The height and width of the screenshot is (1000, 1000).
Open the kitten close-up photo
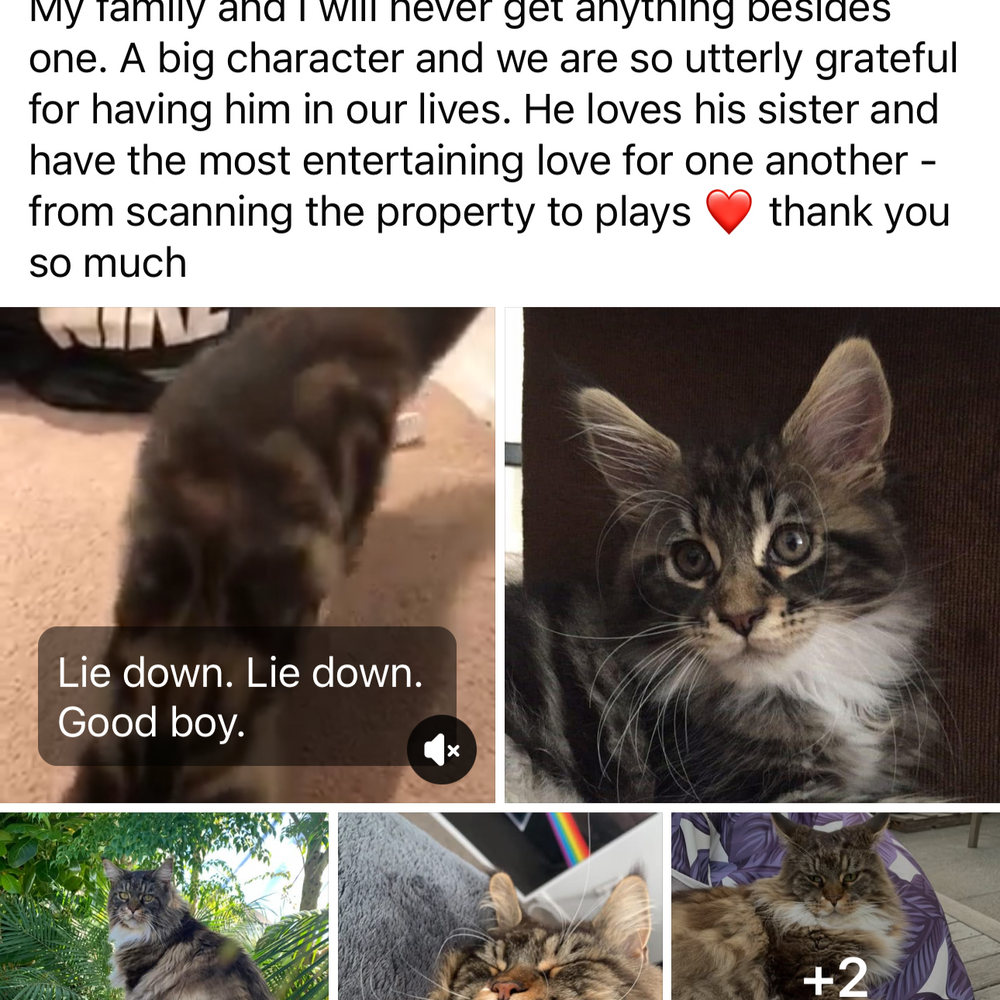pos(751,555)
